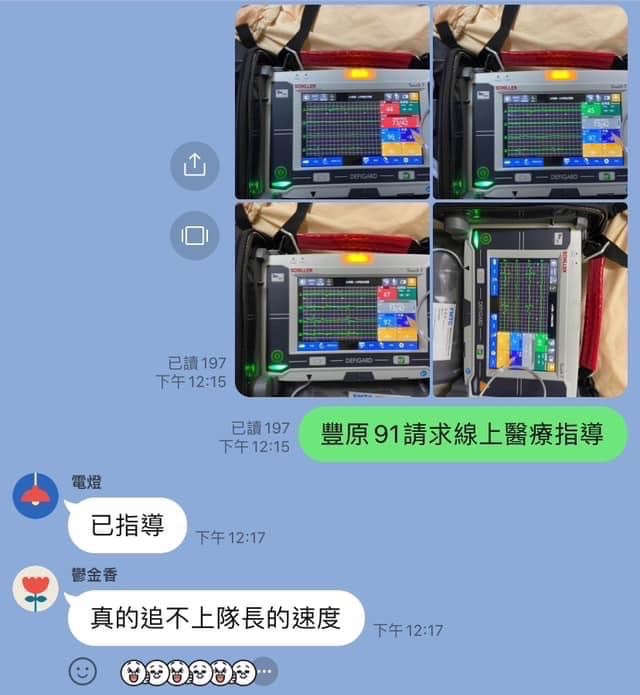Open the top-right monitor photo

pyautogui.click(x=530, y=101)
